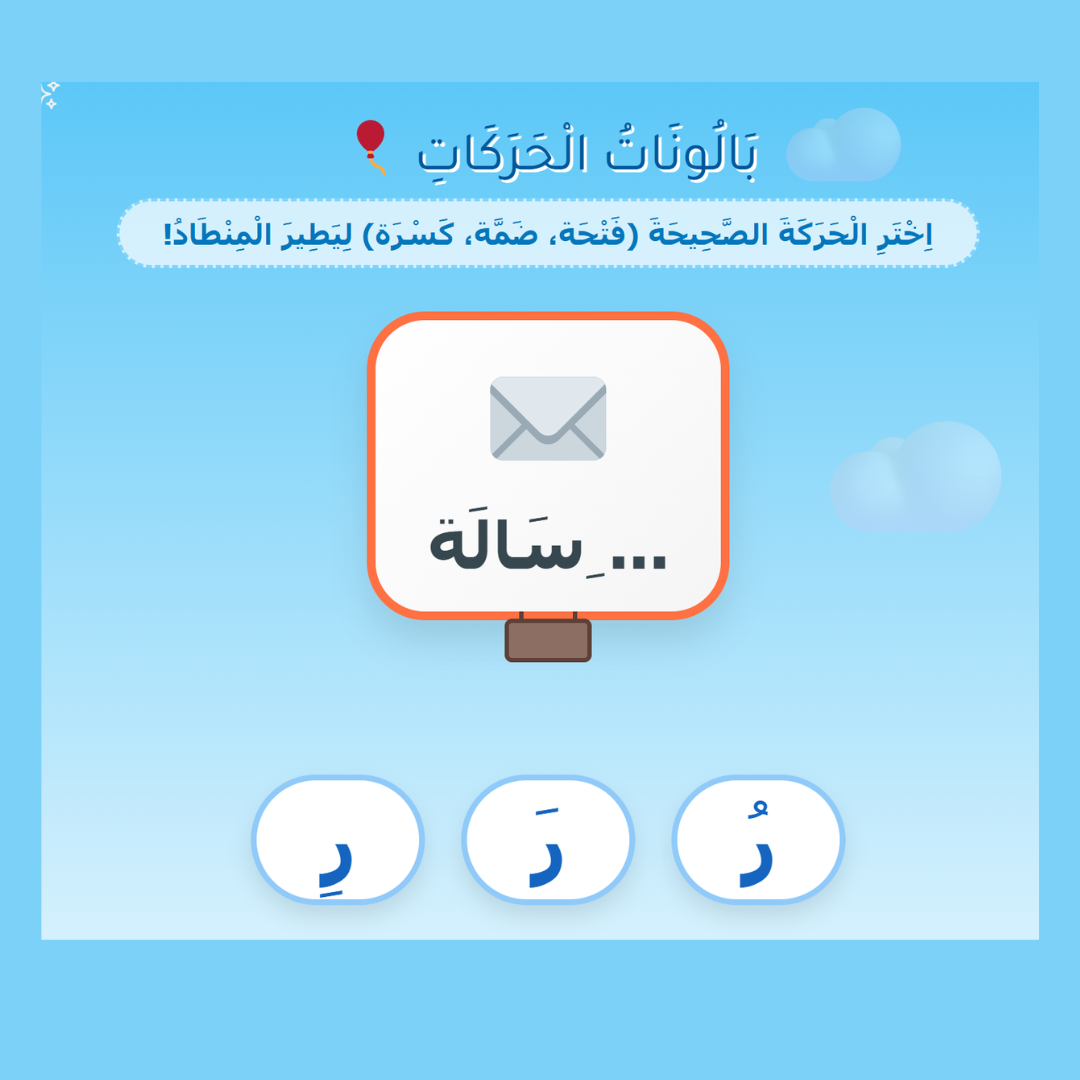Image resolution: width=1080 pixels, height=1080 pixels.
Task: Choose the رُ answer with damma
Action: pos(758,839)
